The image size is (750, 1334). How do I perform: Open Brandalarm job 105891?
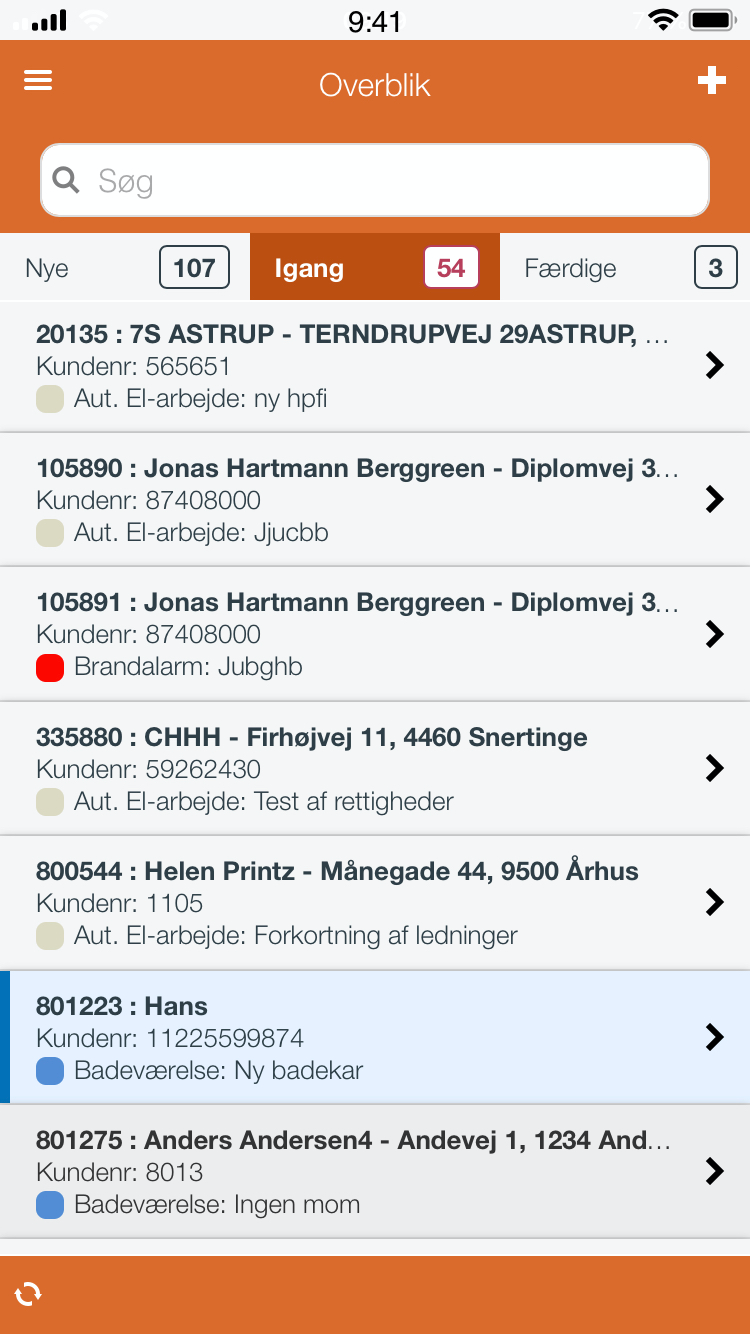(x=375, y=634)
